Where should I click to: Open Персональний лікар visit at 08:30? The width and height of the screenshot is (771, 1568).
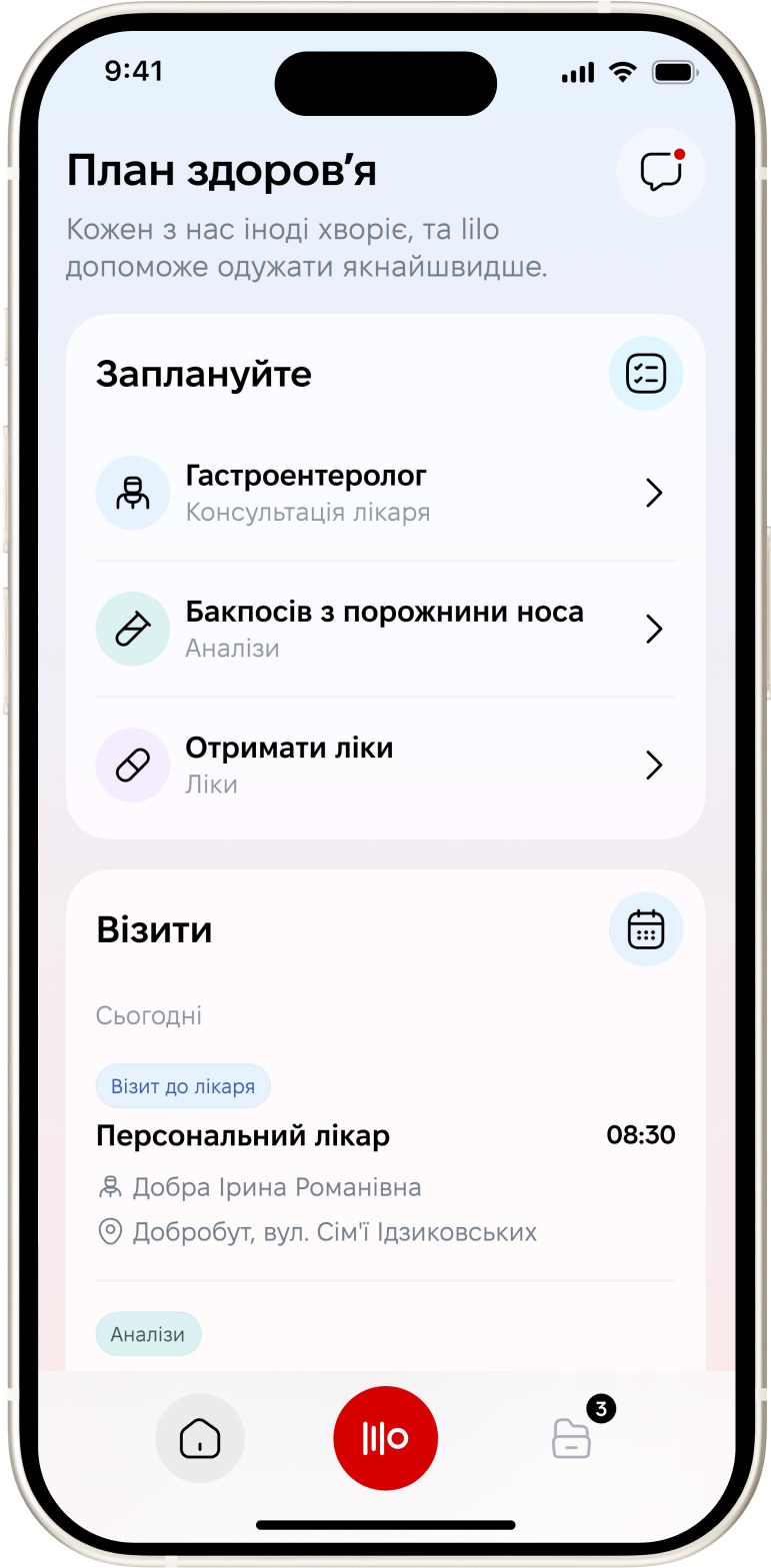[x=385, y=1136]
